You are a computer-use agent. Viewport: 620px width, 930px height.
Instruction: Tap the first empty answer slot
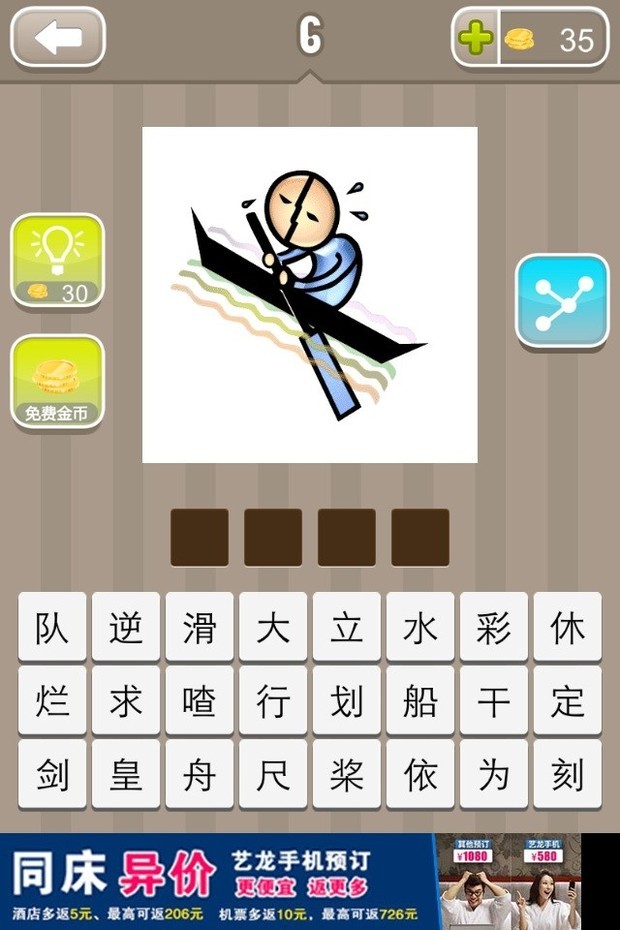(199, 537)
